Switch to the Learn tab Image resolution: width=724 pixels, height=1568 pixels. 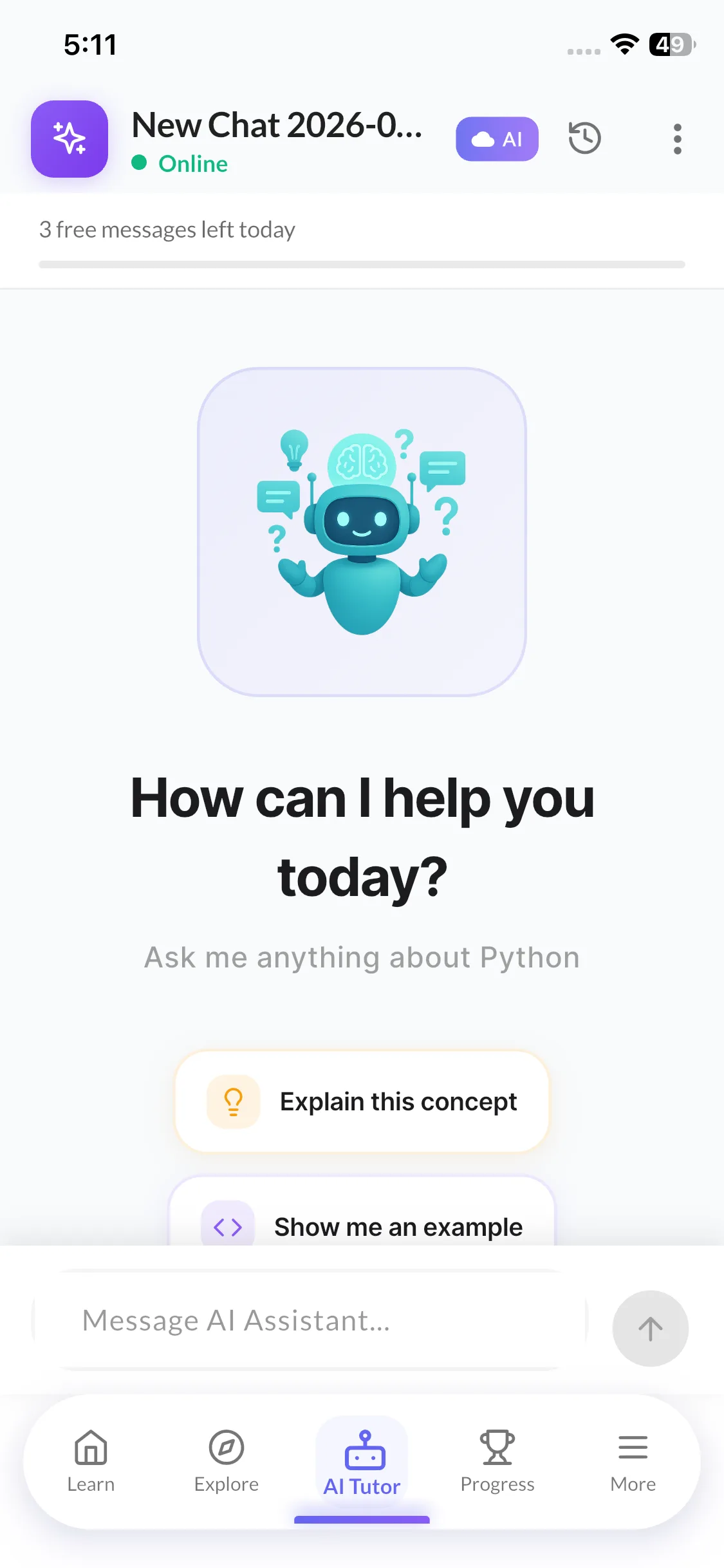(x=91, y=1461)
